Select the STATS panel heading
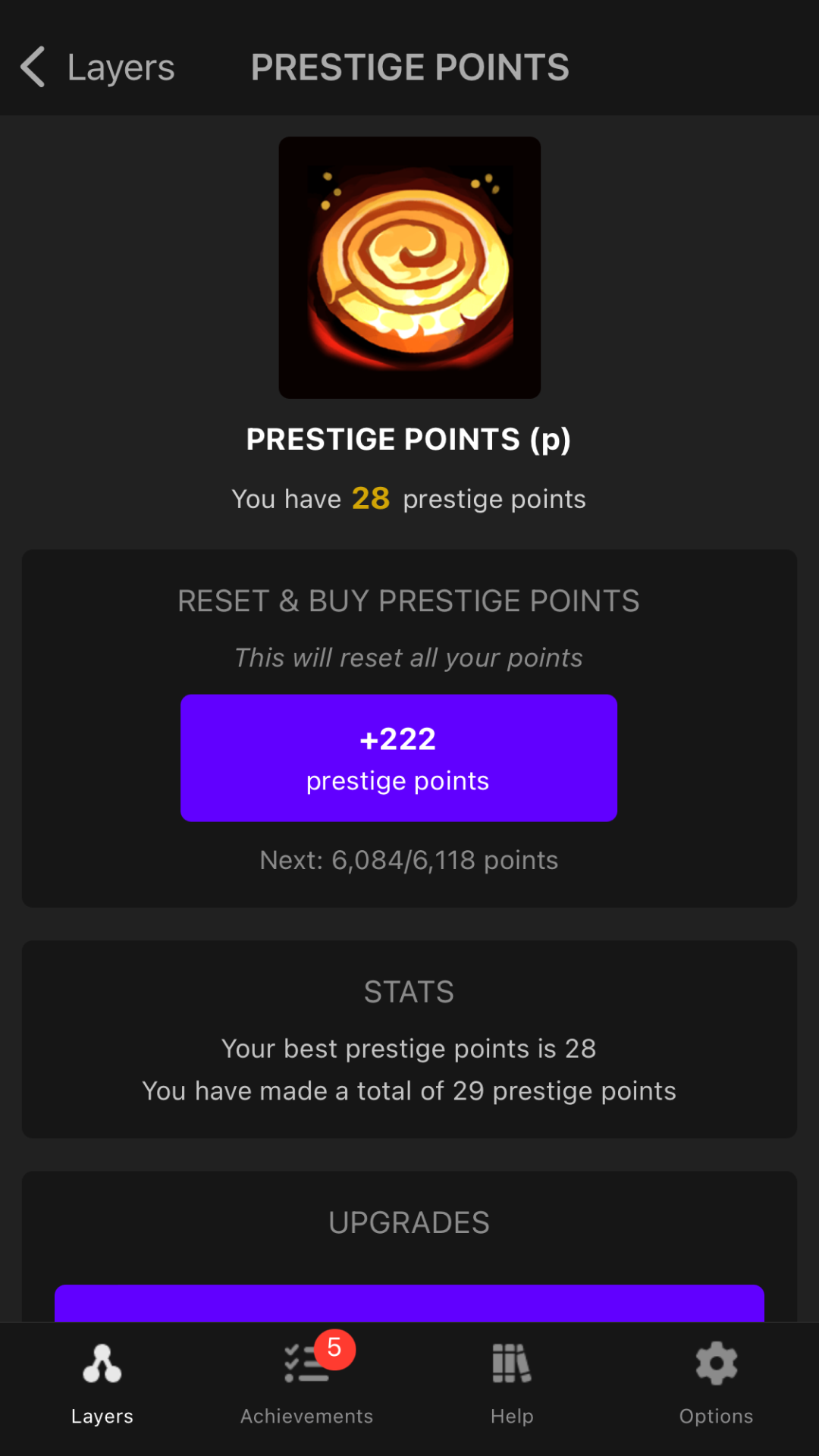819x1456 pixels. 409,991
